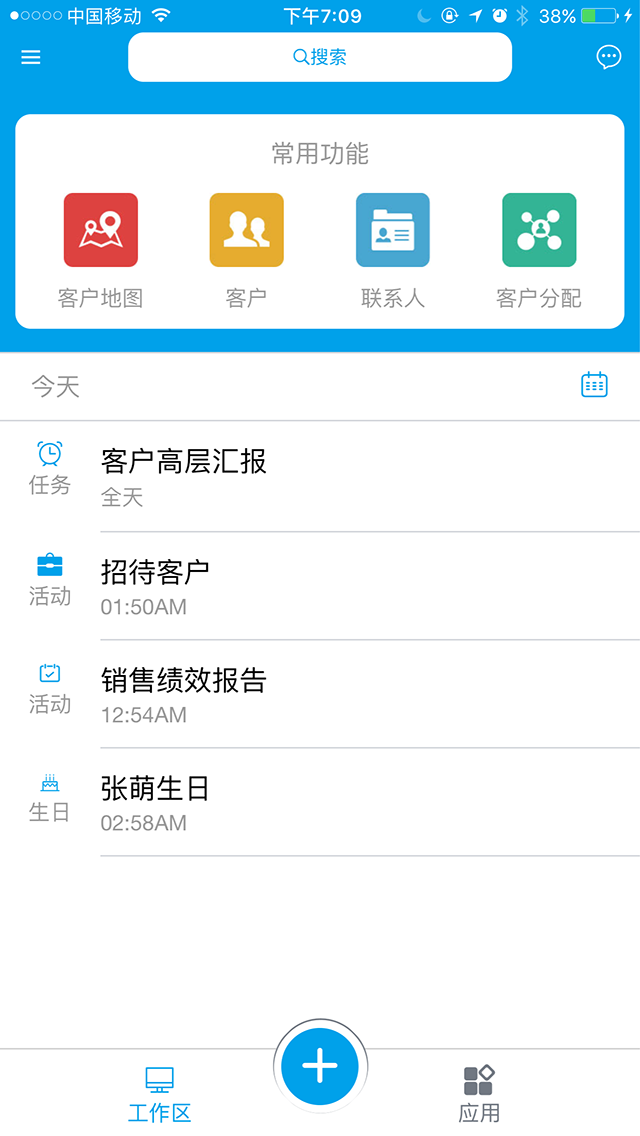
Task: Open the calendar icon beside 今天
Action: 595,385
